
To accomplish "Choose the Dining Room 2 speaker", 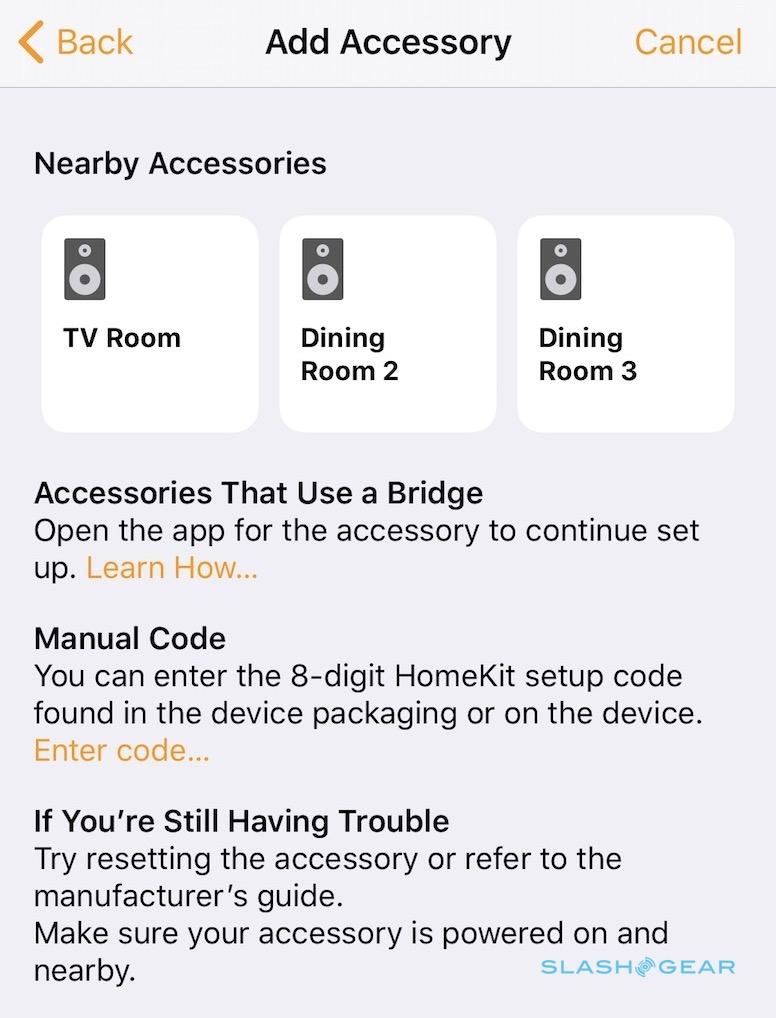I will (387, 323).
